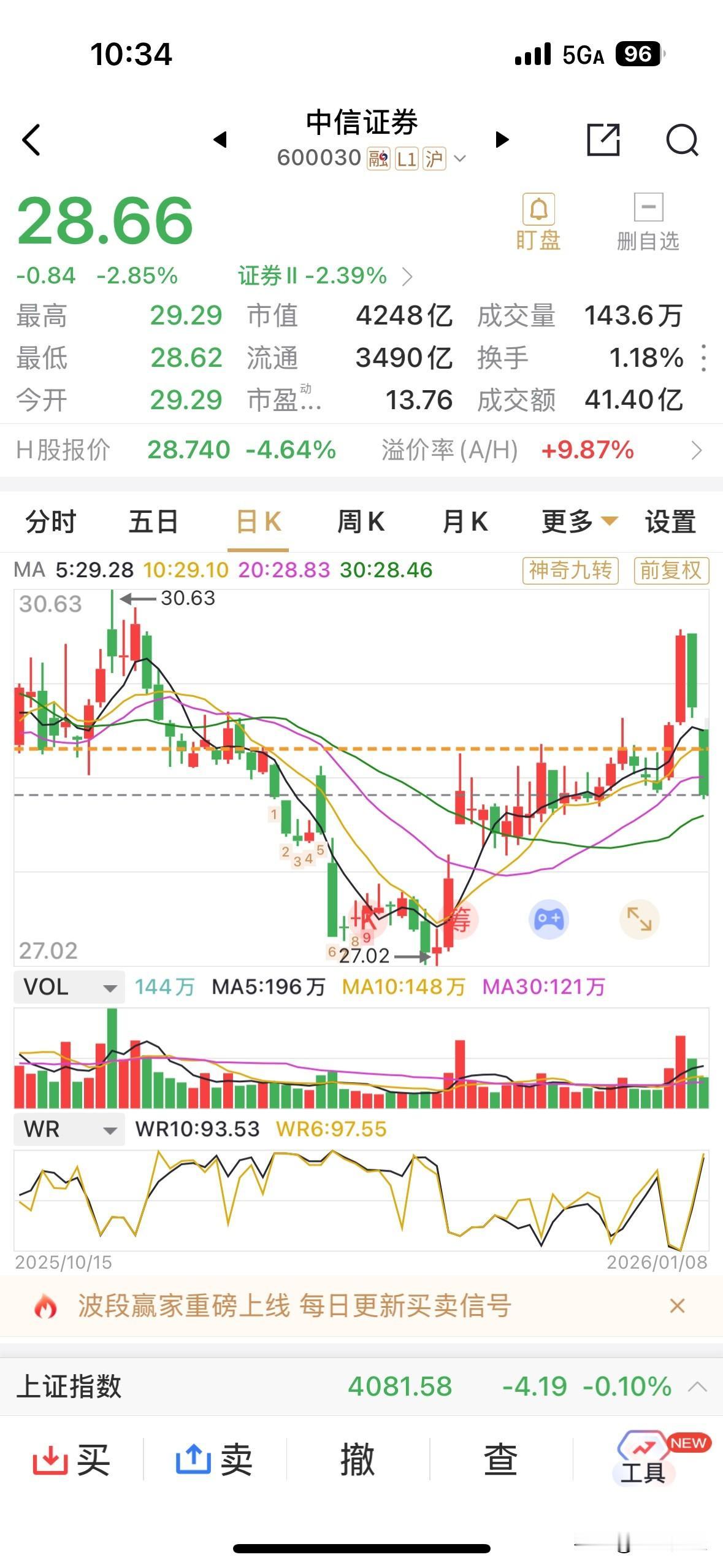Switch to the 周K weekly chart tab
The height and width of the screenshot is (1568, 723).
tap(360, 522)
